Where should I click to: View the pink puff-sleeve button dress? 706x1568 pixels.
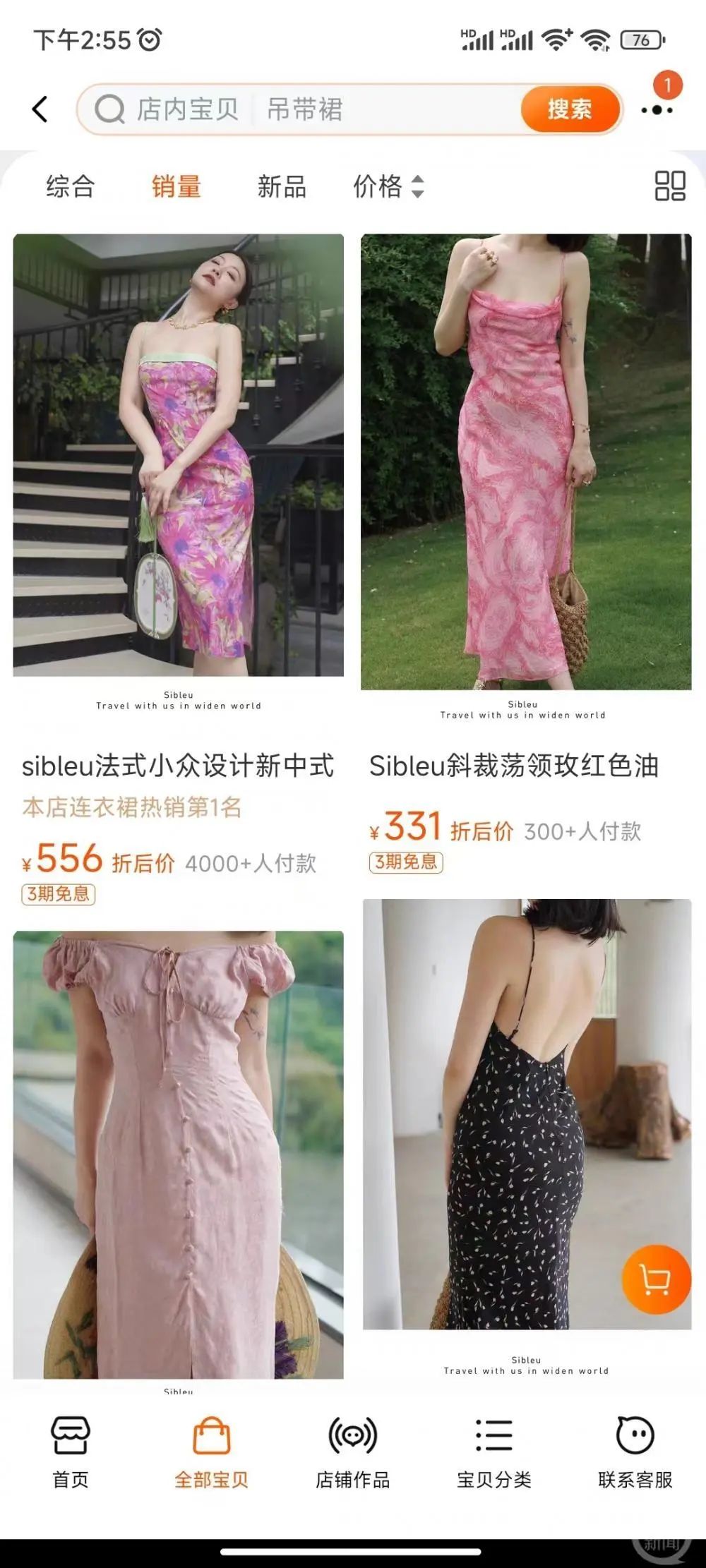(178, 1154)
